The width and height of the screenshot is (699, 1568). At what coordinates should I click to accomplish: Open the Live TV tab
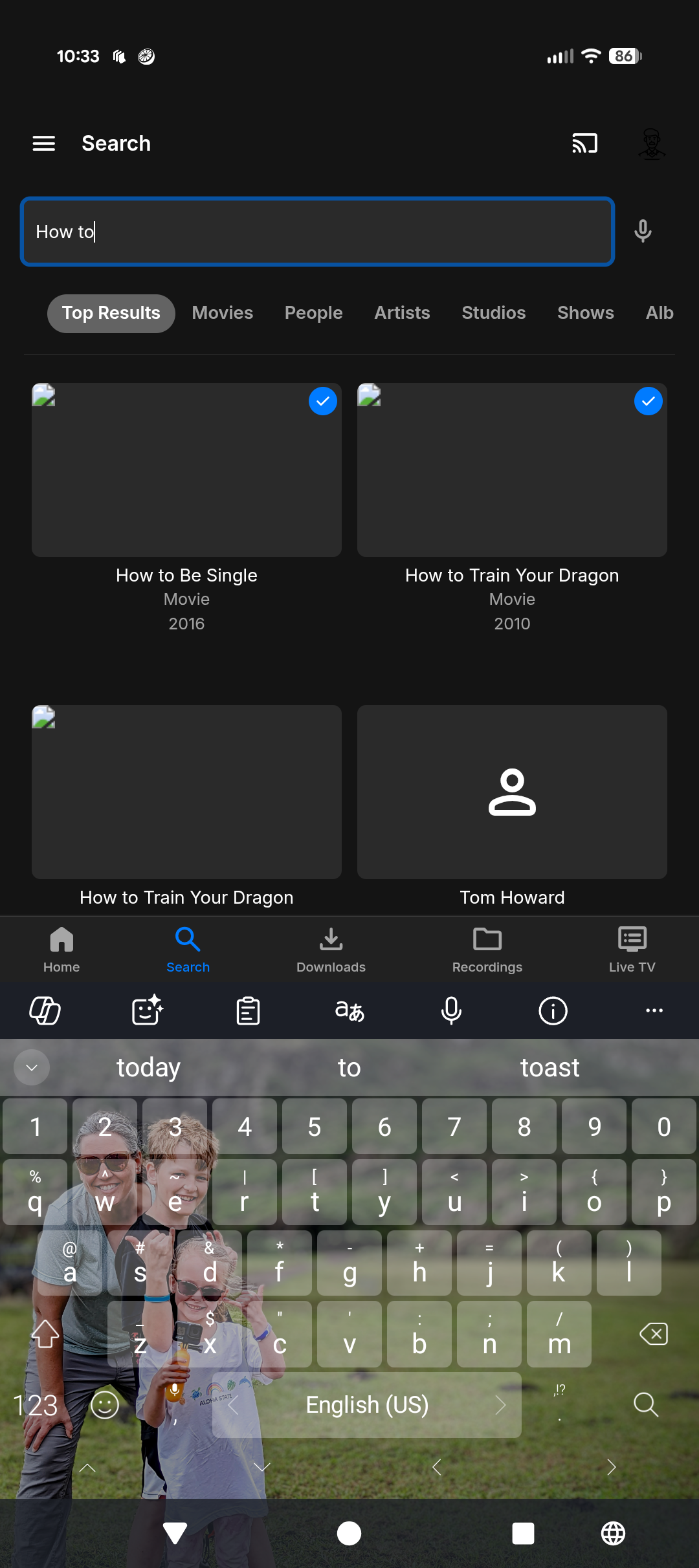(x=632, y=948)
